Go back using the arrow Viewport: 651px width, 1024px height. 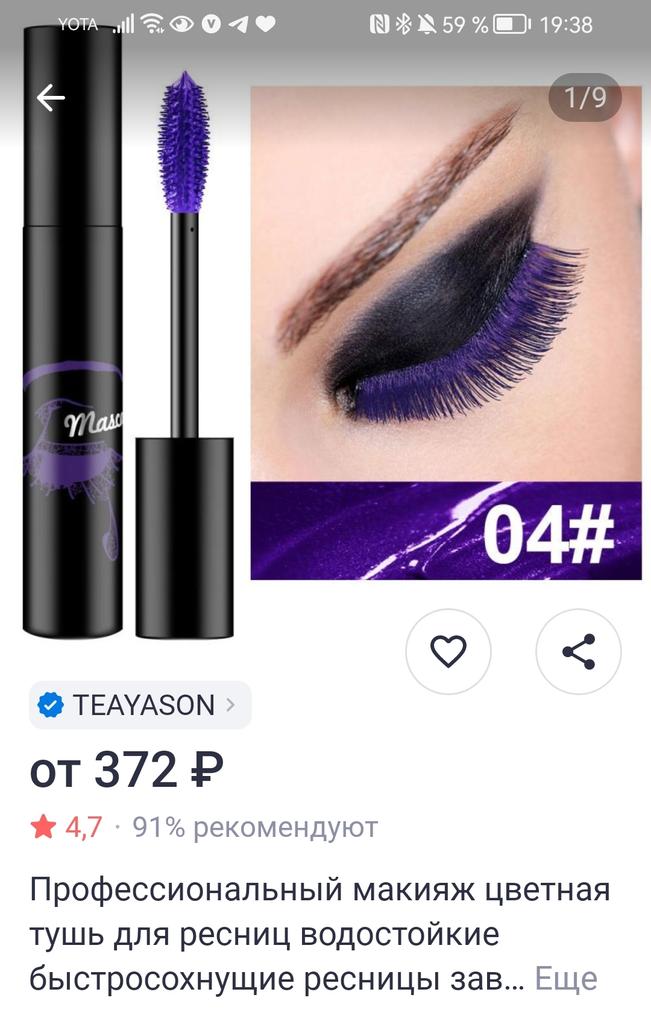coord(50,97)
